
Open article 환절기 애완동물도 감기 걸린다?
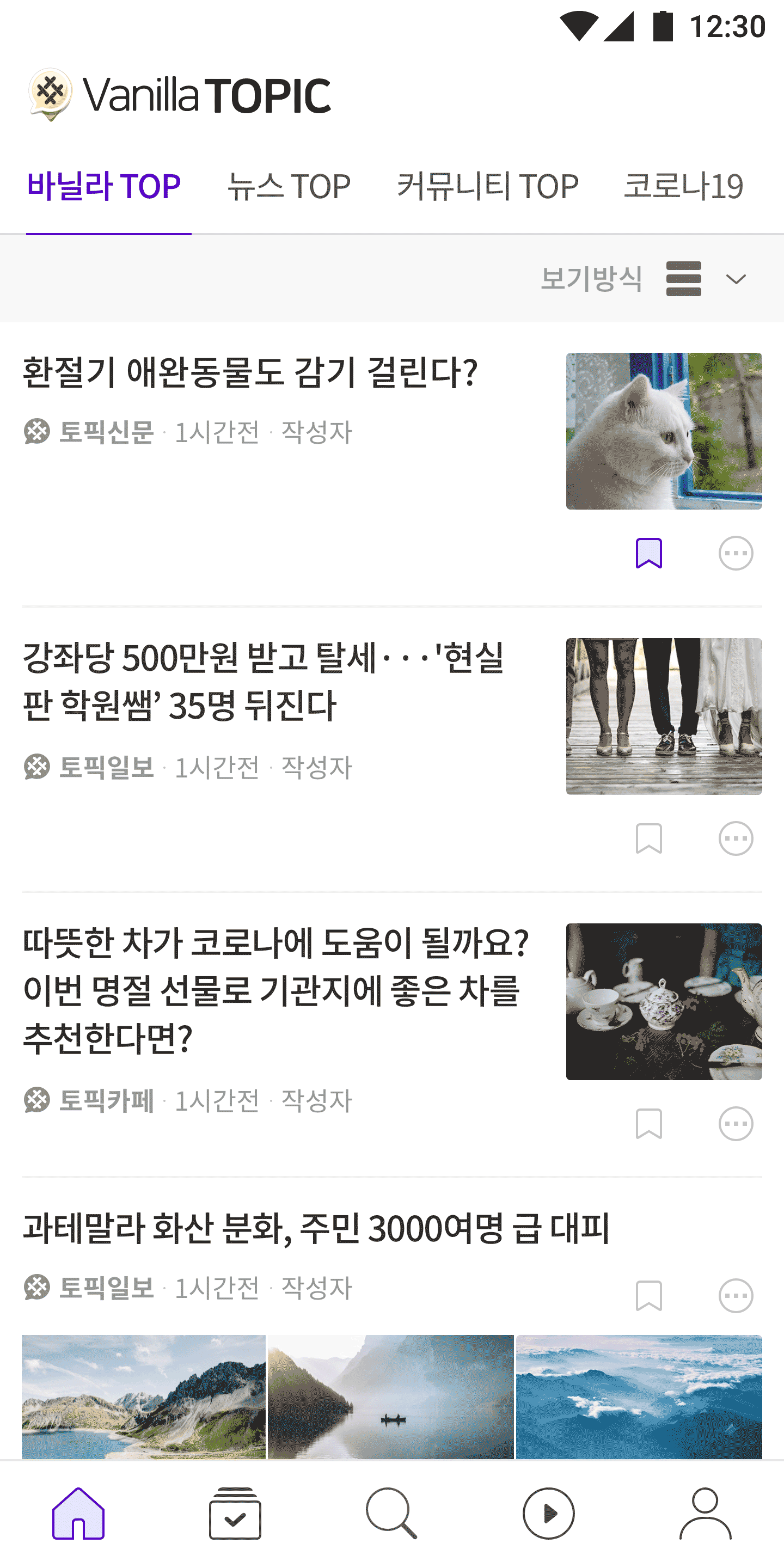pos(249,372)
